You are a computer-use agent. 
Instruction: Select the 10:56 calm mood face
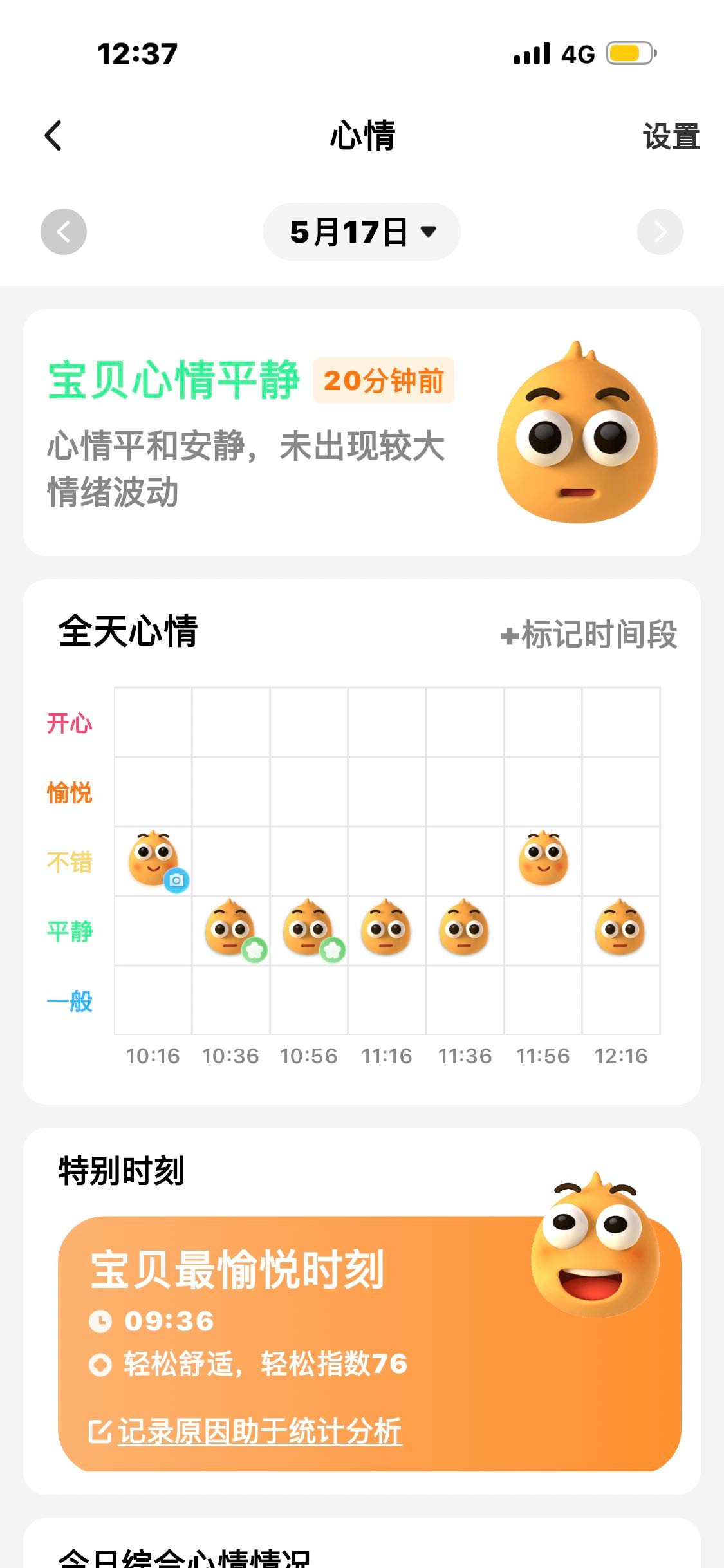click(x=311, y=930)
